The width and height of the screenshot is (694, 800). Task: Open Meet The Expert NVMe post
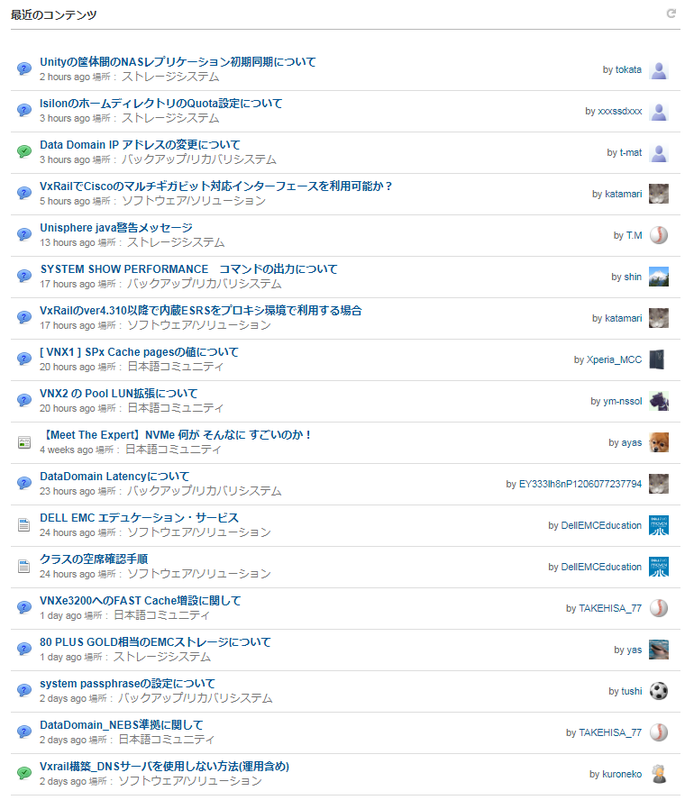click(176, 435)
